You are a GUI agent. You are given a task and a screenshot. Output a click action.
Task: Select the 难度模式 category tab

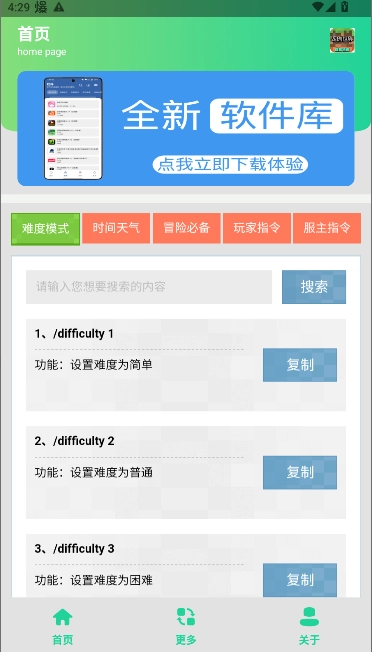[x=45, y=229]
